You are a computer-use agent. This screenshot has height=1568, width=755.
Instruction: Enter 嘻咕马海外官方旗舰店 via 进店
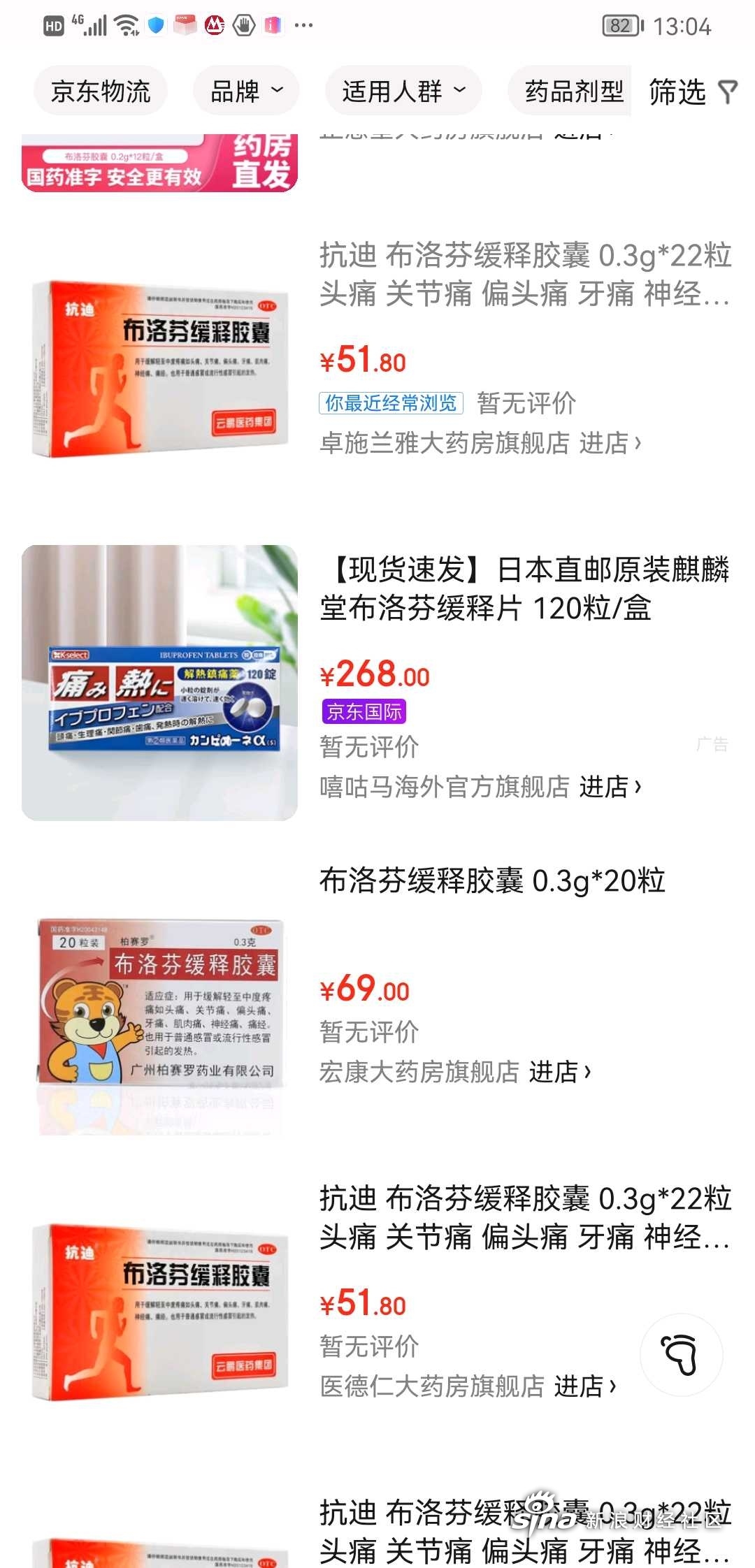coord(609,787)
